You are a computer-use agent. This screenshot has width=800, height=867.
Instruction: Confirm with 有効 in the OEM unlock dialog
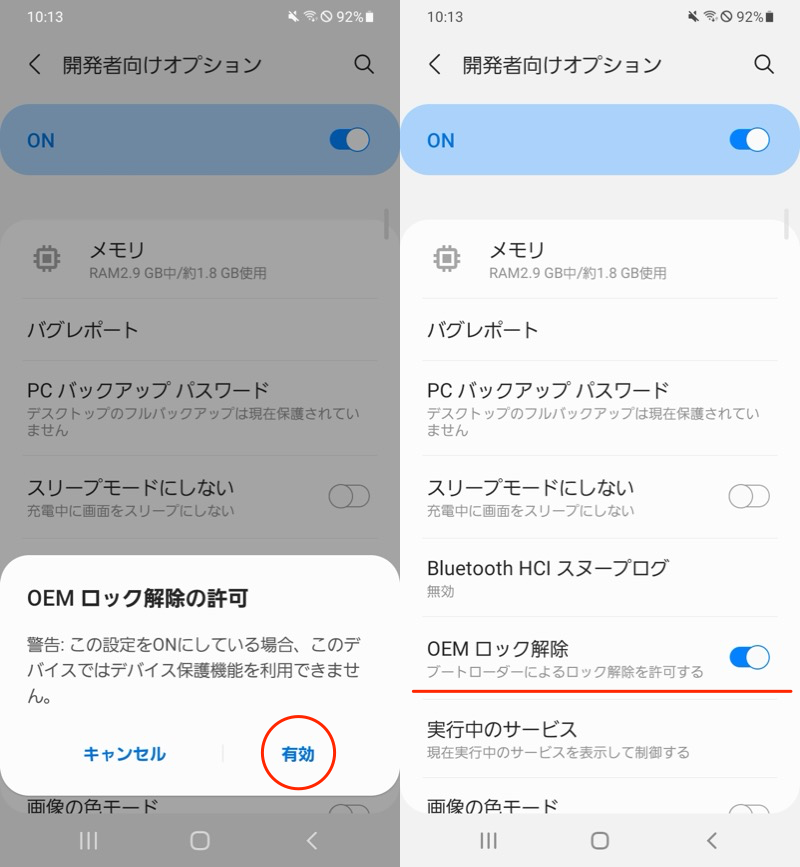coord(298,754)
